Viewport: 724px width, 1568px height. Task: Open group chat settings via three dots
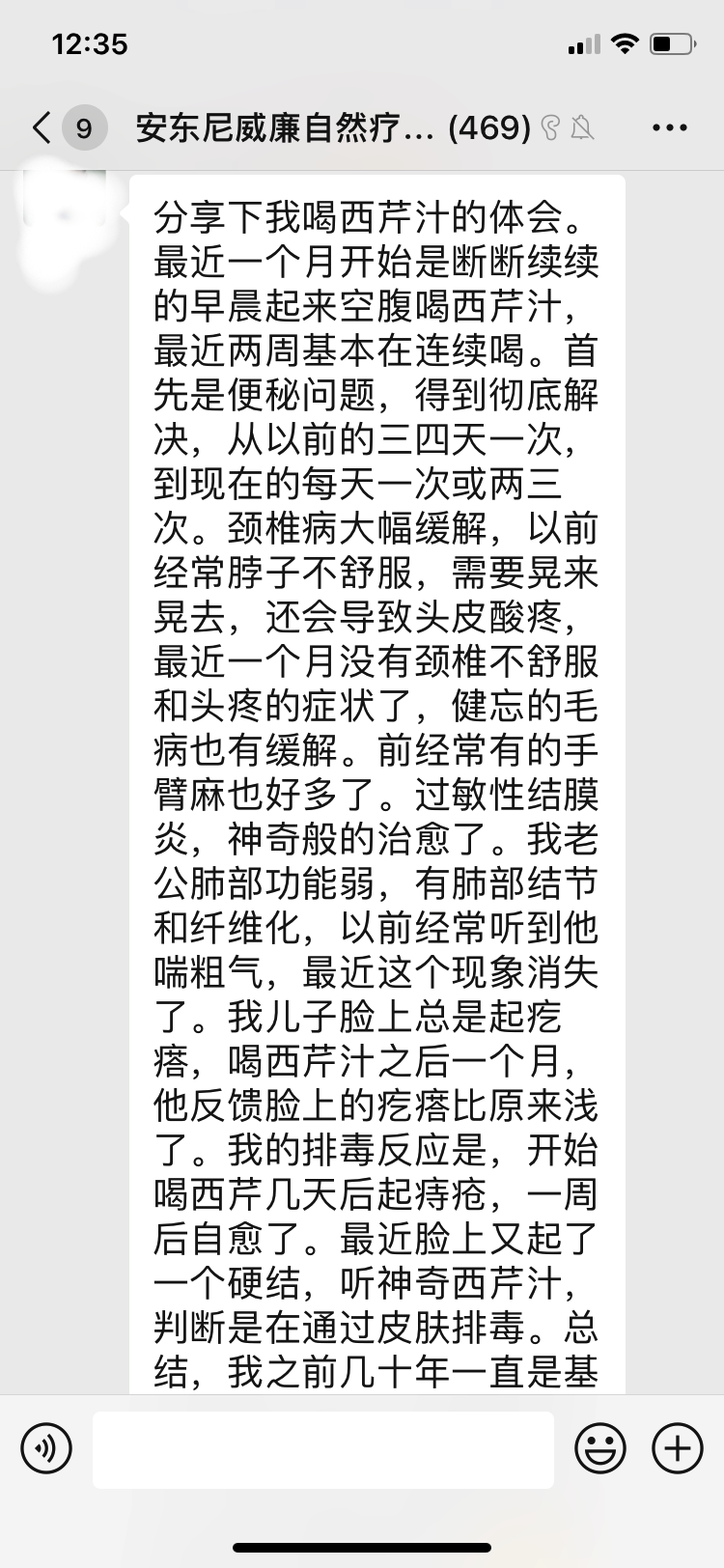click(x=669, y=127)
